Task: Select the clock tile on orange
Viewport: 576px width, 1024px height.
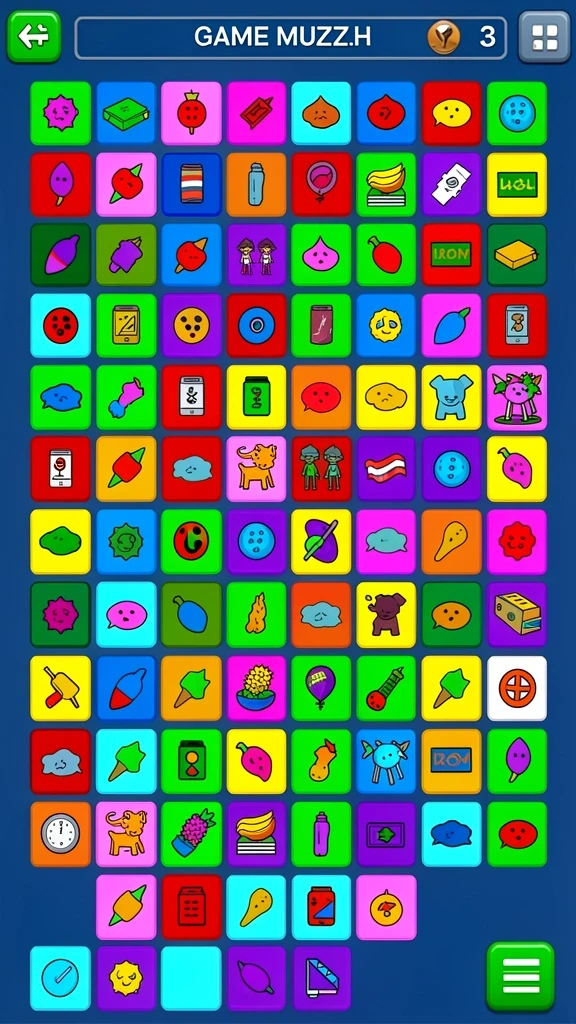Action: 61,835
